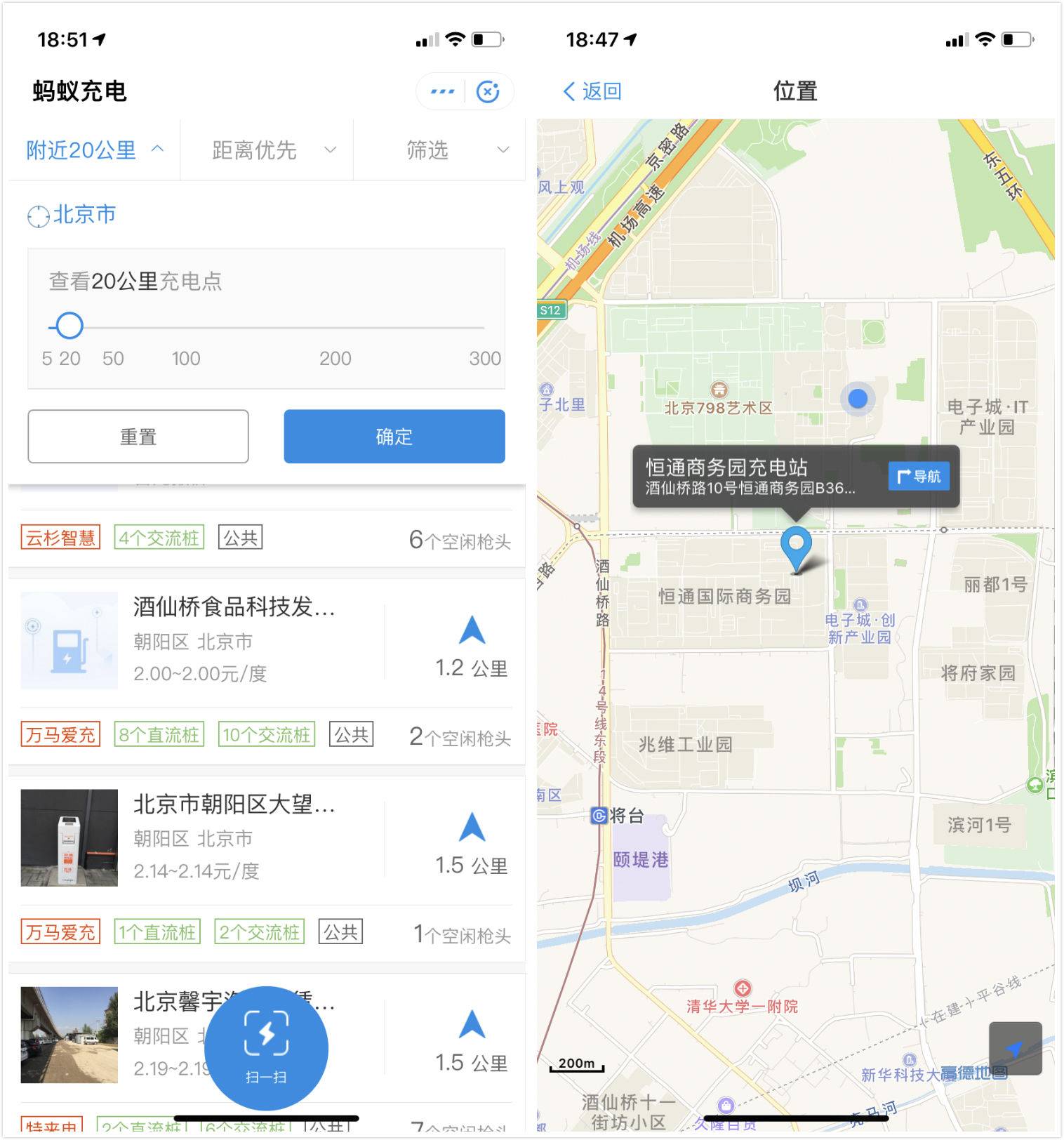Viewport: 1064px width, 1140px height.
Task: Expand the 筛选 filter dropdown
Action: pyautogui.click(x=439, y=150)
